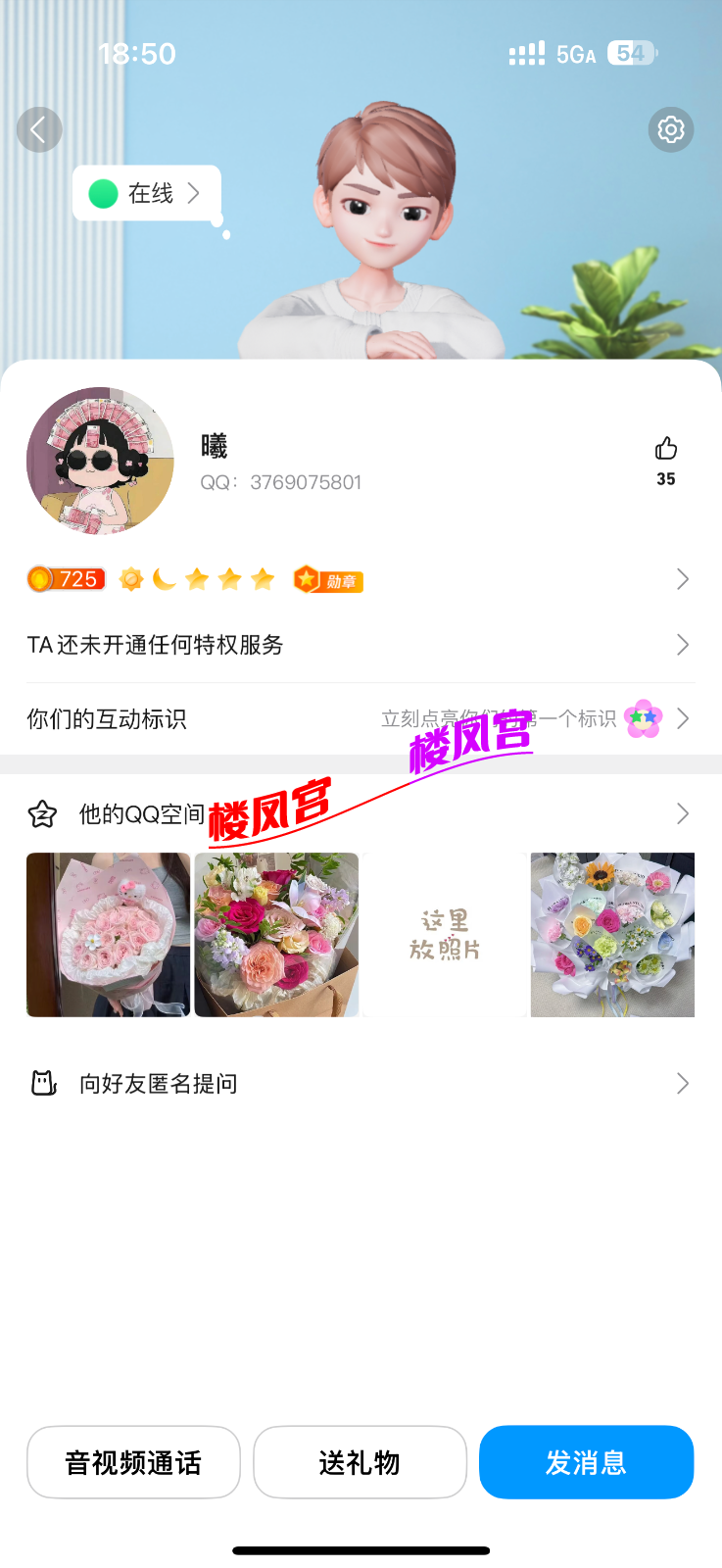
Task: Tap the 送礼物 gift button
Action: pos(360,1462)
